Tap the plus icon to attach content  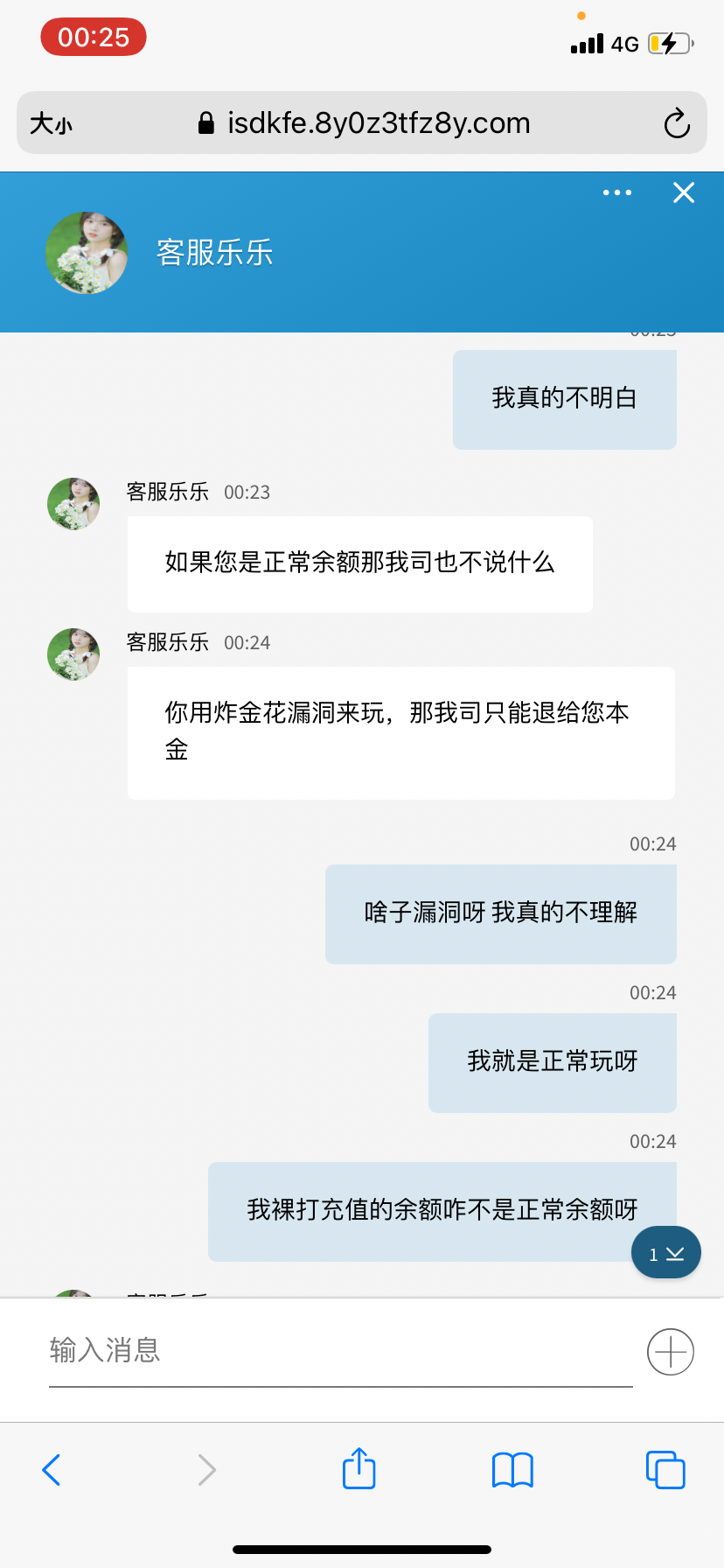coord(670,1351)
